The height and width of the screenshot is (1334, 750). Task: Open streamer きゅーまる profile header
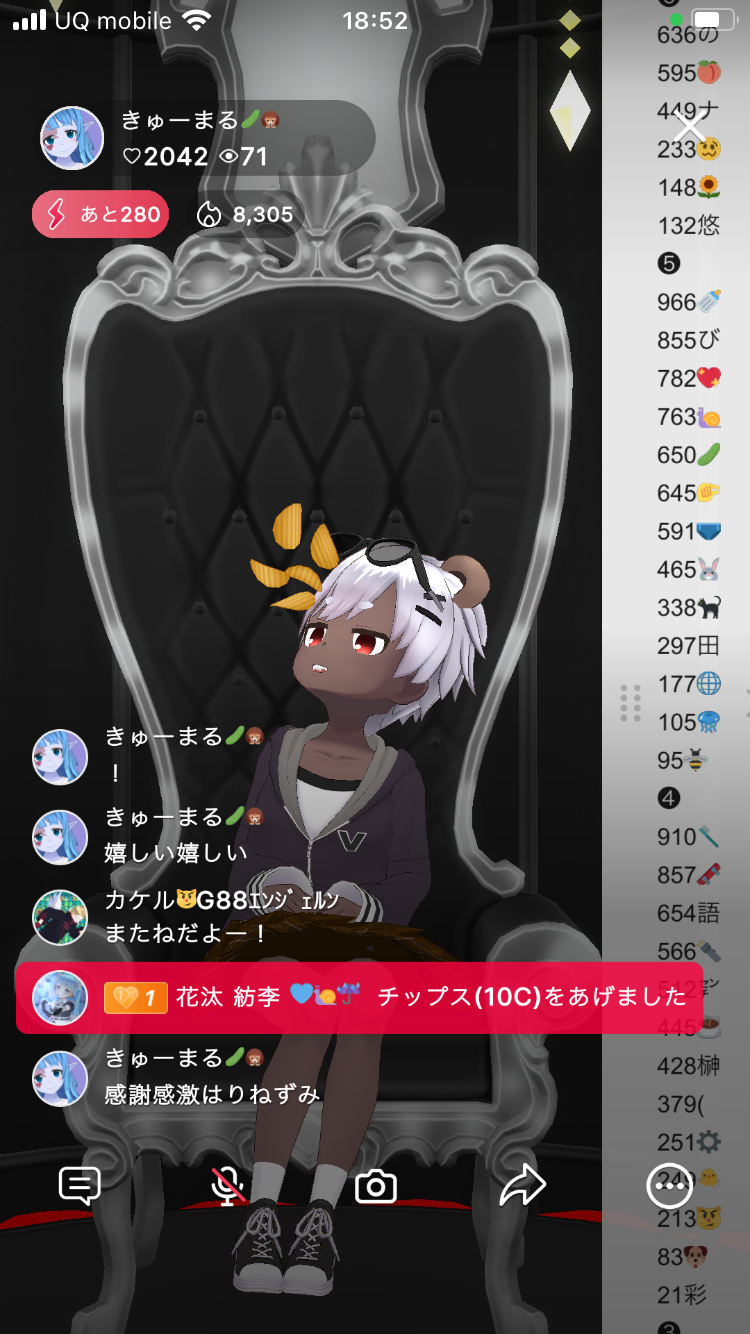[x=205, y=138]
